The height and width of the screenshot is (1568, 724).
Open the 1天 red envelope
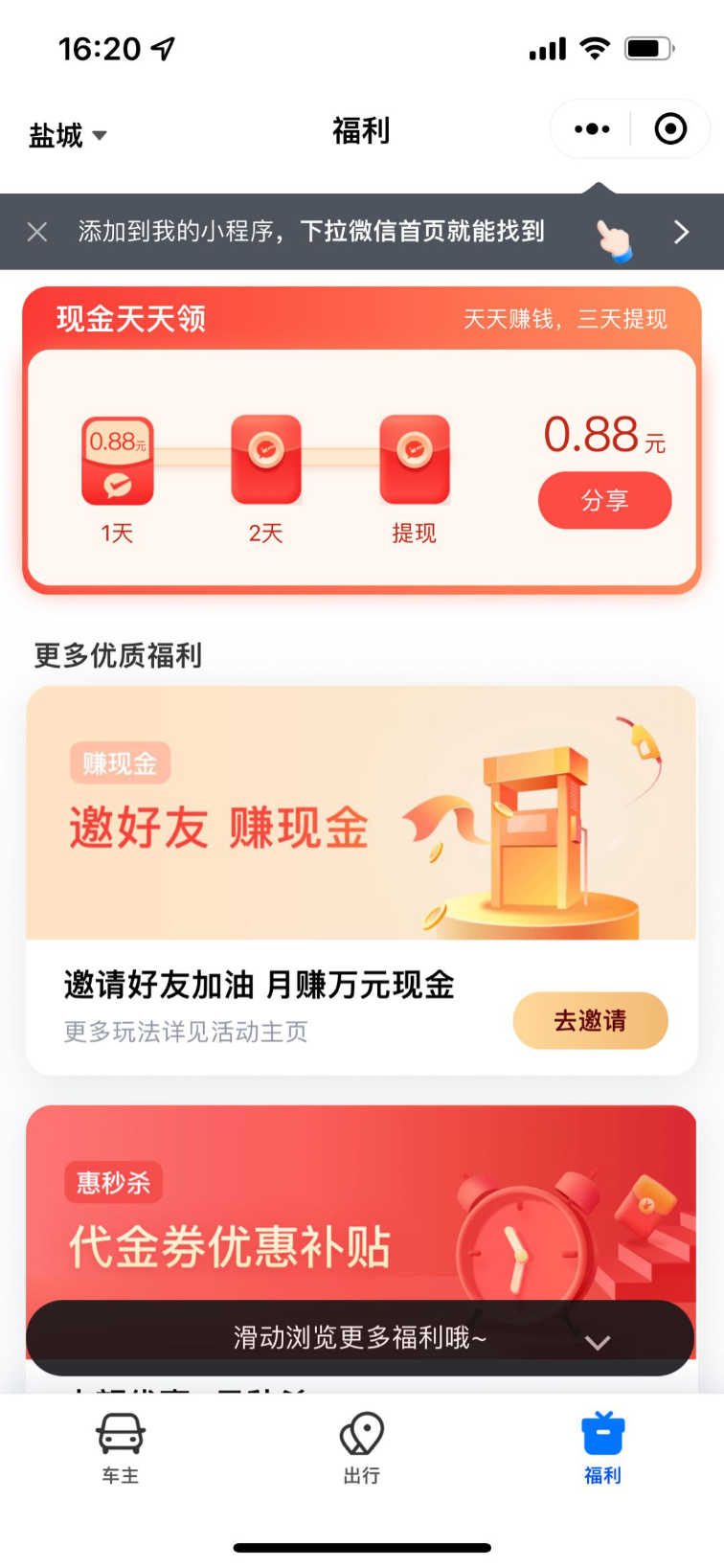pos(117,462)
